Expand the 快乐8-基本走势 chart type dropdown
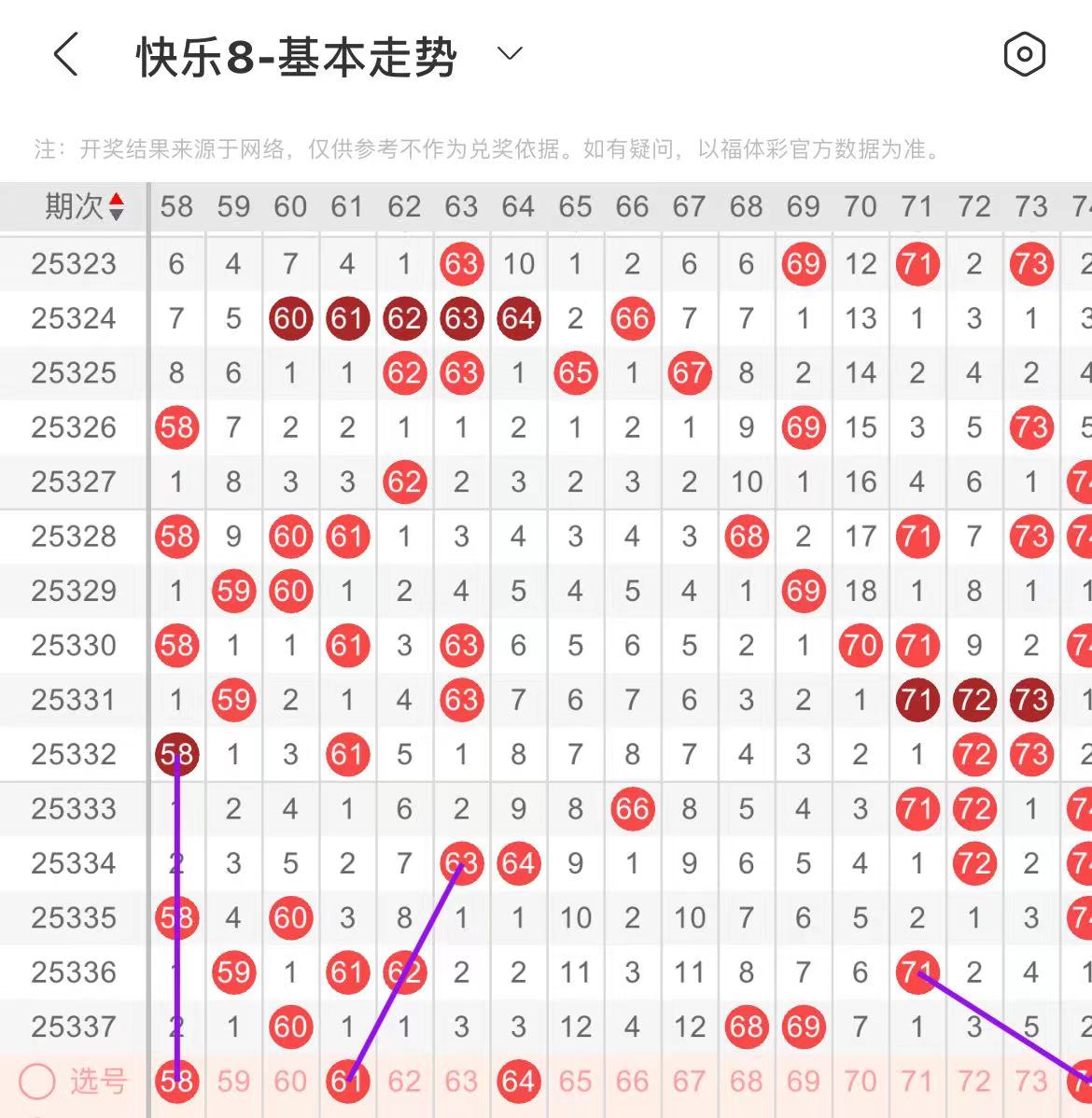 pos(510,54)
